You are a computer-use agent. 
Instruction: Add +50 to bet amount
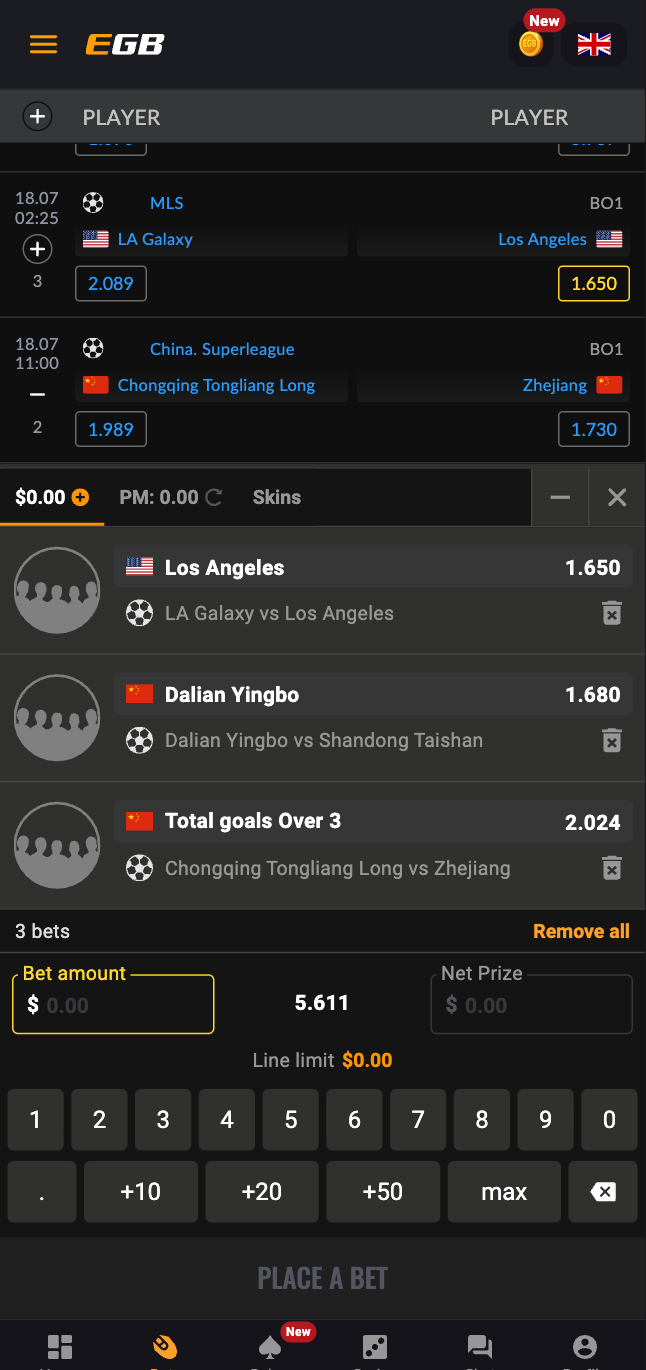pos(383,1191)
